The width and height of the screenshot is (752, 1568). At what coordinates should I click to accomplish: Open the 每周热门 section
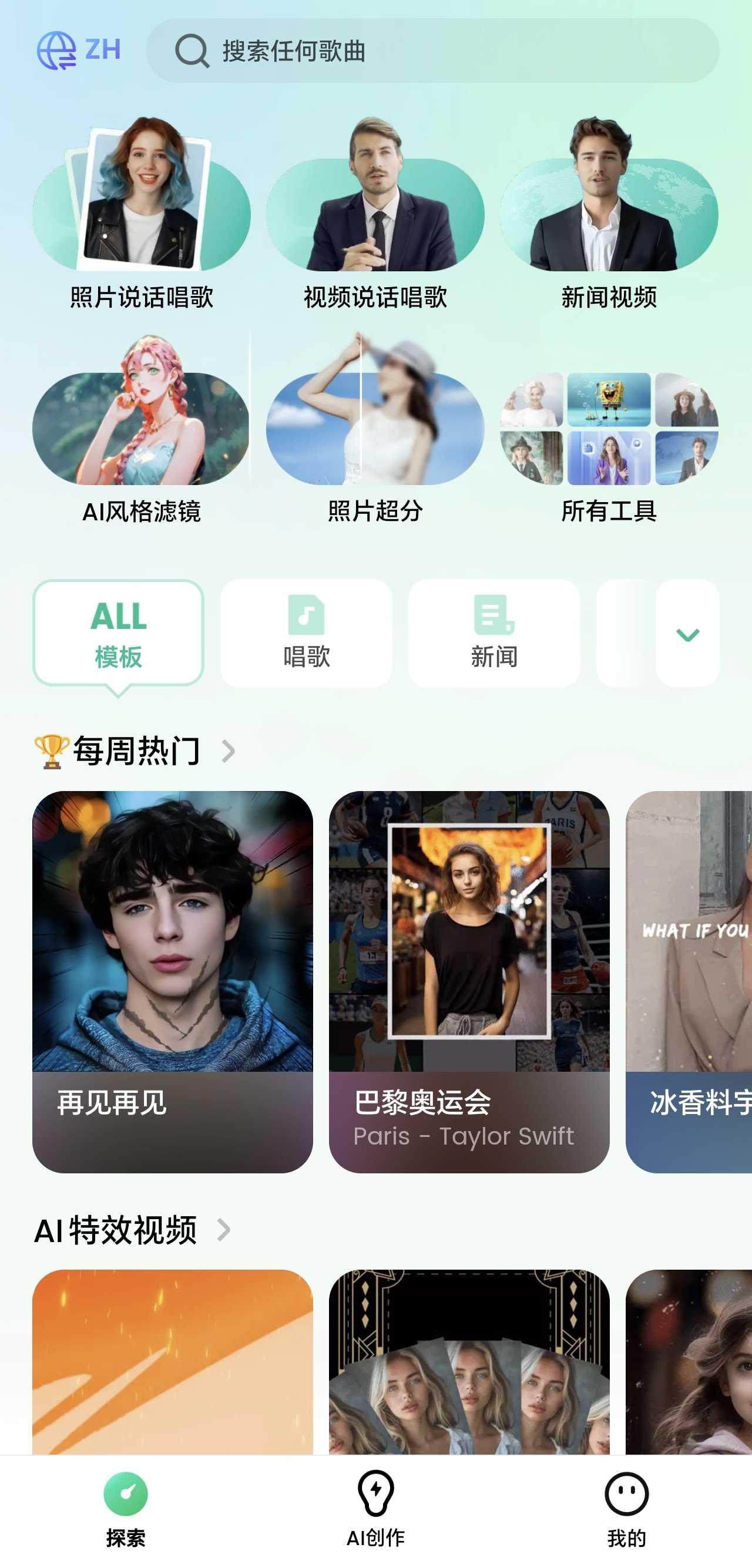tap(135, 751)
